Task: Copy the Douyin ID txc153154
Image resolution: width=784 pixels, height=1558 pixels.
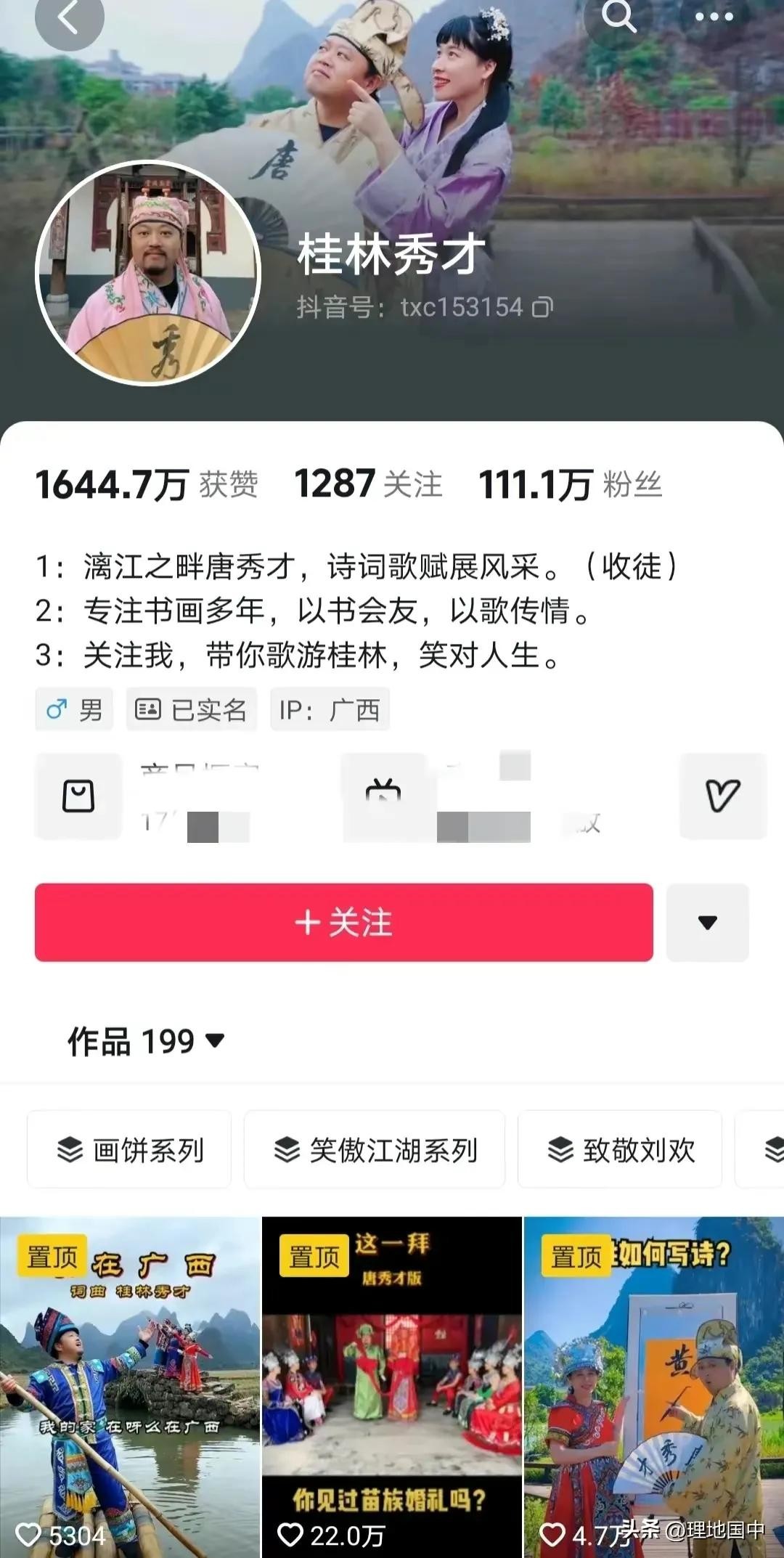Action: pos(542,308)
